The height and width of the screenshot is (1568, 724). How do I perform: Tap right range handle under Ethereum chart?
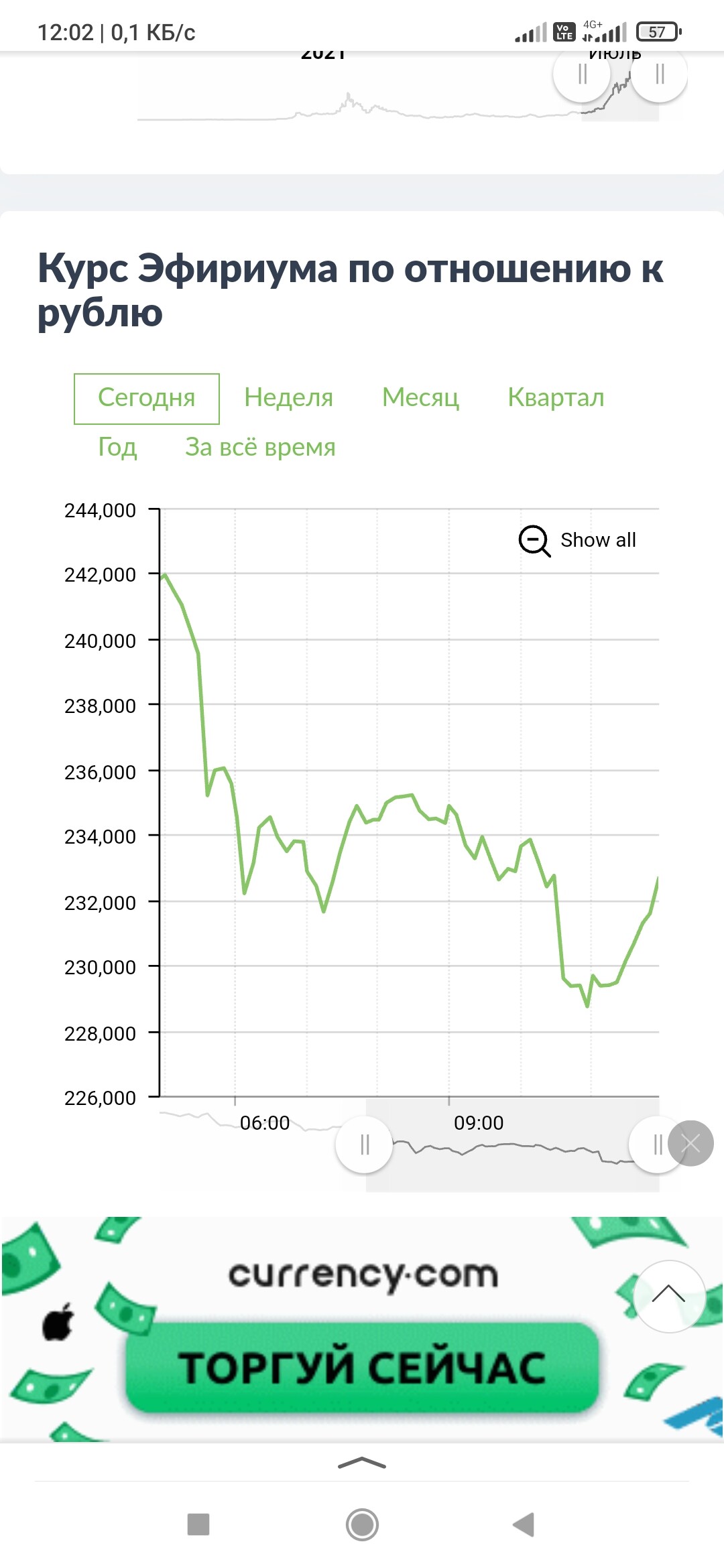656,1145
